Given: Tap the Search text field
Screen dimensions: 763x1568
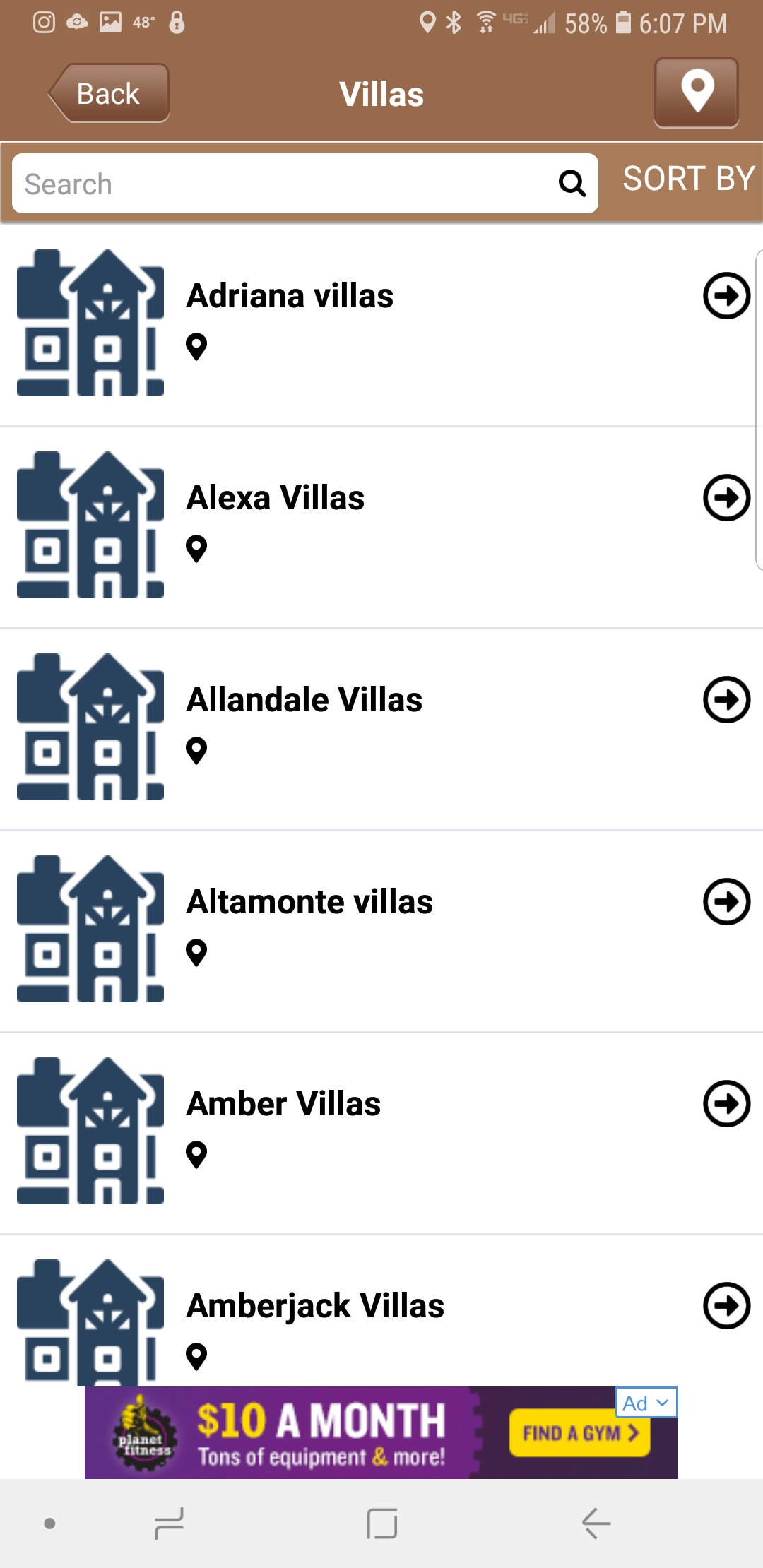Looking at the screenshot, I should [x=305, y=184].
